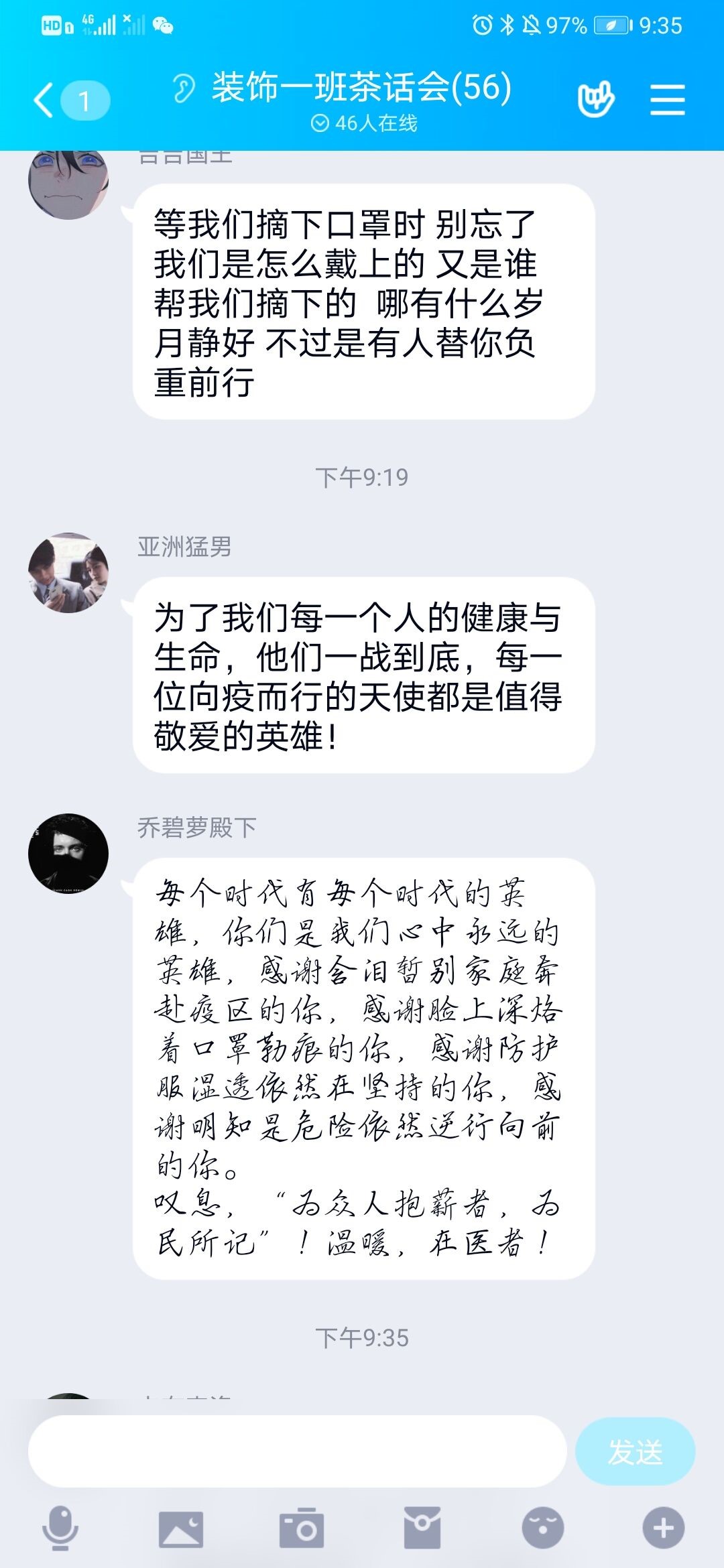Open the emoji sticker panel

(x=543, y=1528)
